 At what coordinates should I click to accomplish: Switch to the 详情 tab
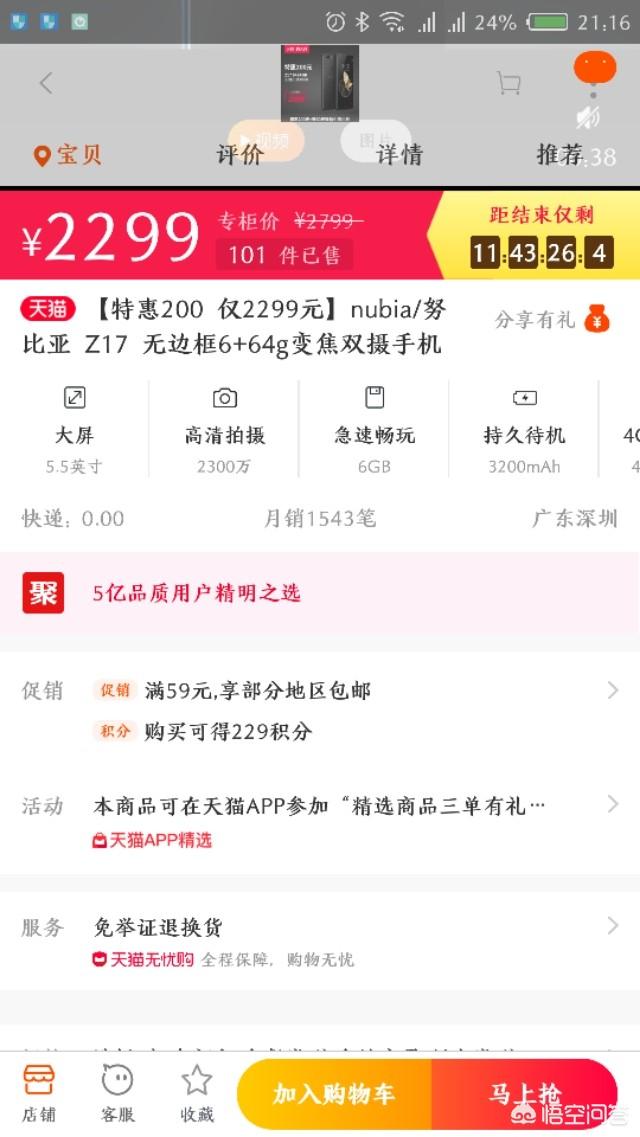coord(399,155)
